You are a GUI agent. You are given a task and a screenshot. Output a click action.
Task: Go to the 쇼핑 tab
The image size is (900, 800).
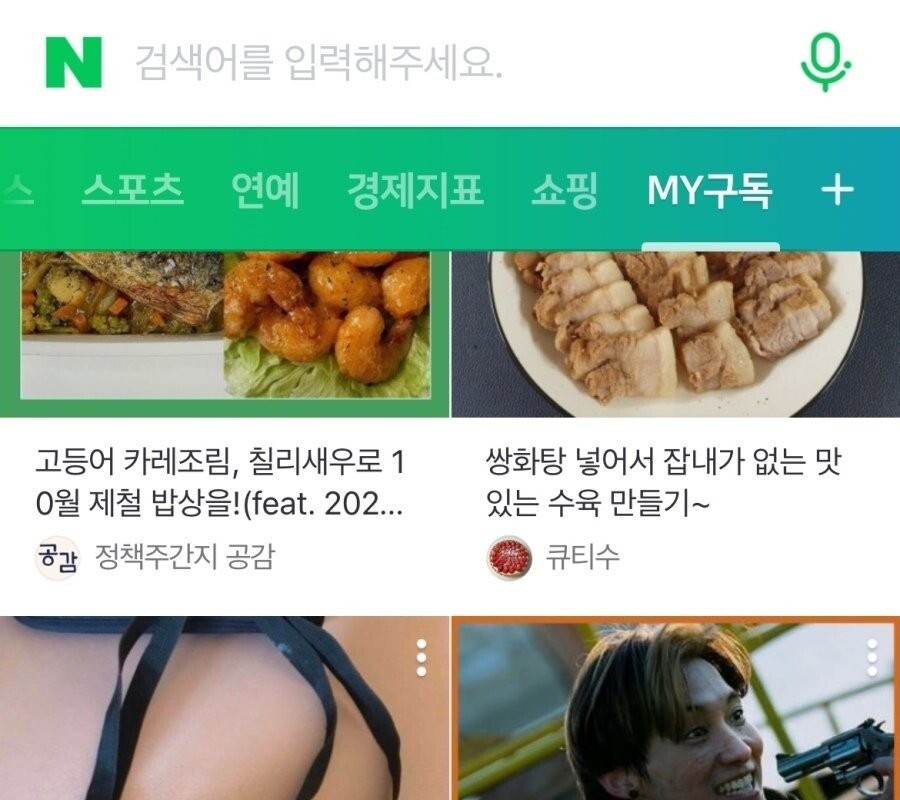[x=563, y=189]
